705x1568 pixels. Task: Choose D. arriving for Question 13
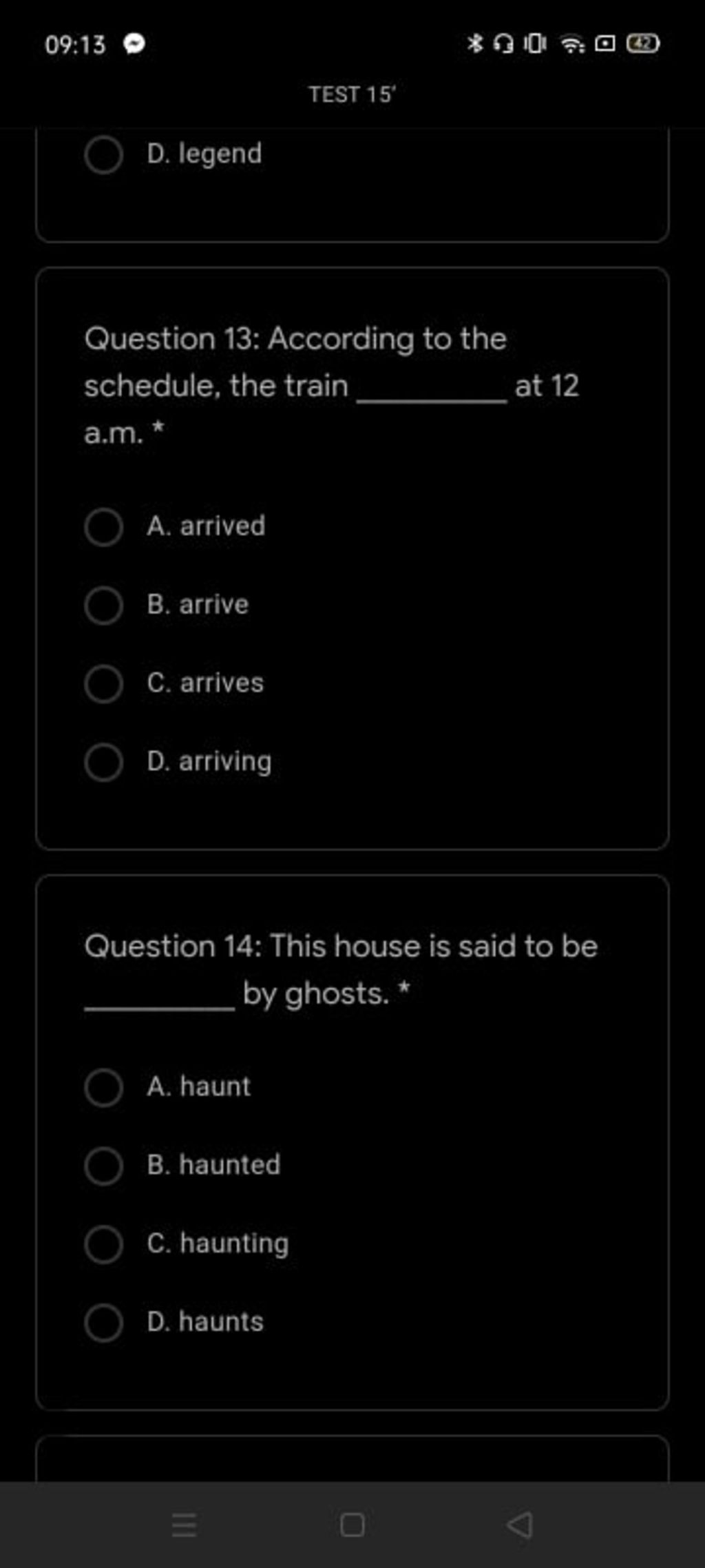[x=104, y=762]
